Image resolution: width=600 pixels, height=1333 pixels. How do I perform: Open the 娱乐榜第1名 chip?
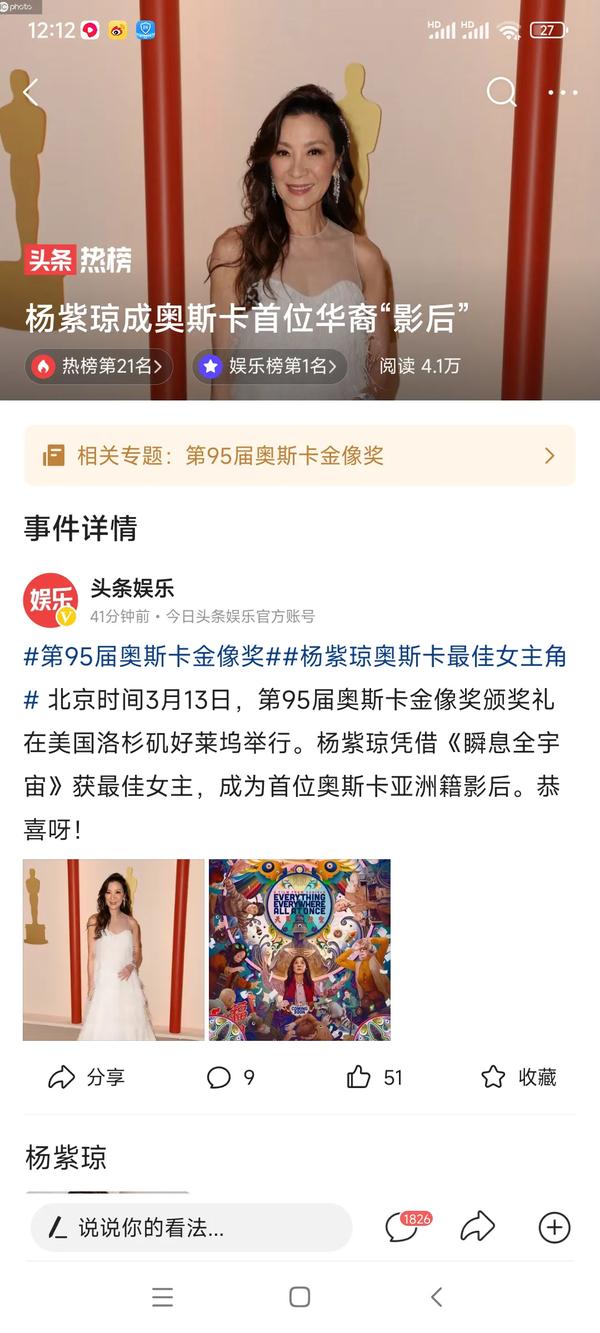click(x=270, y=366)
